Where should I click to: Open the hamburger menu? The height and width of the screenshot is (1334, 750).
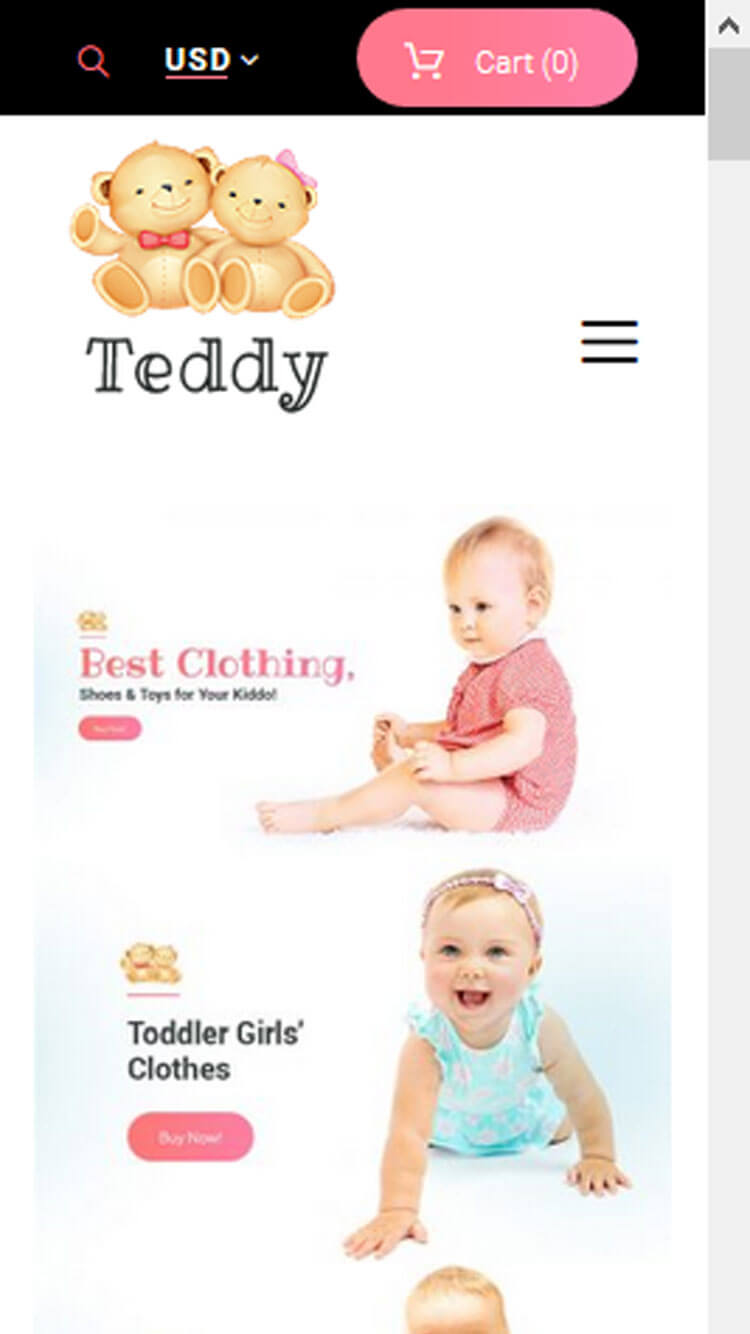[x=609, y=342]
